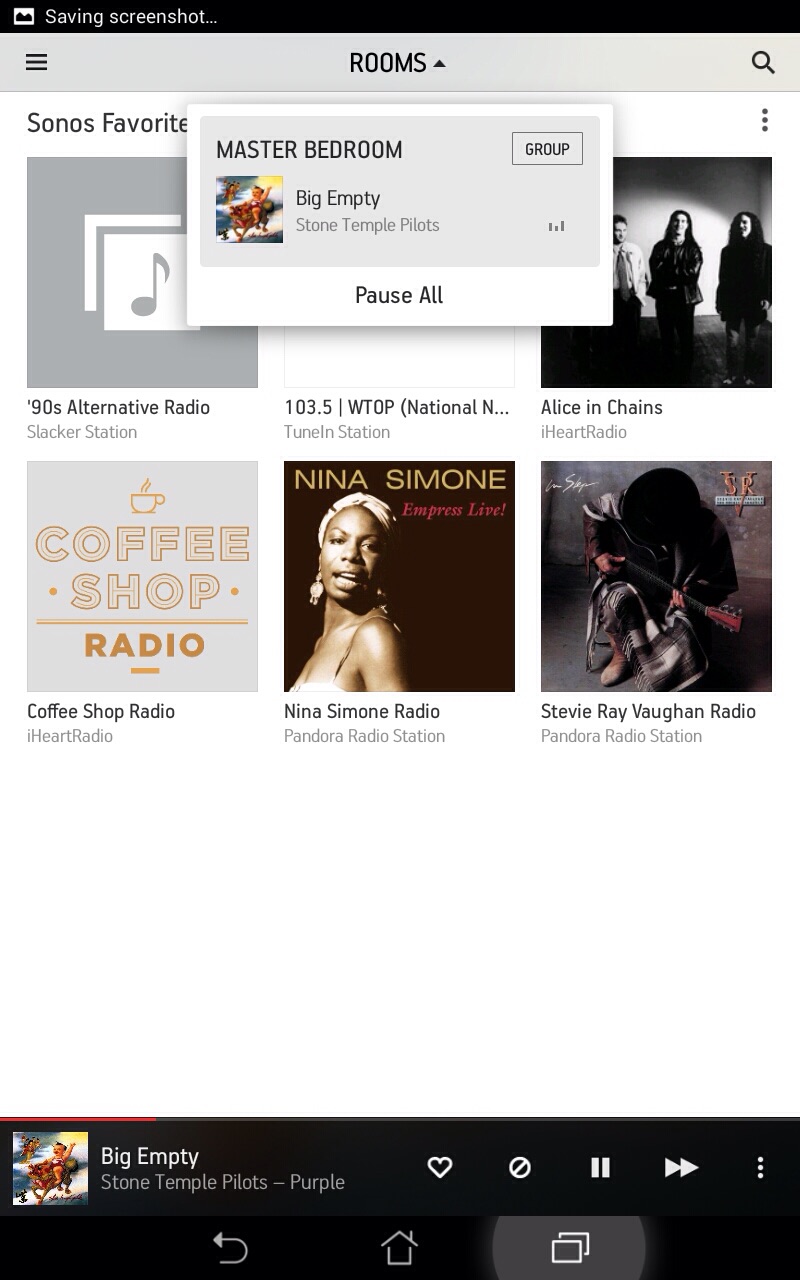The height and width of the screenshot is (1280, 800).
Task: Start Stevie Ray Vaughan Radio
Action: pyautogui.click(x=656, y=576)
